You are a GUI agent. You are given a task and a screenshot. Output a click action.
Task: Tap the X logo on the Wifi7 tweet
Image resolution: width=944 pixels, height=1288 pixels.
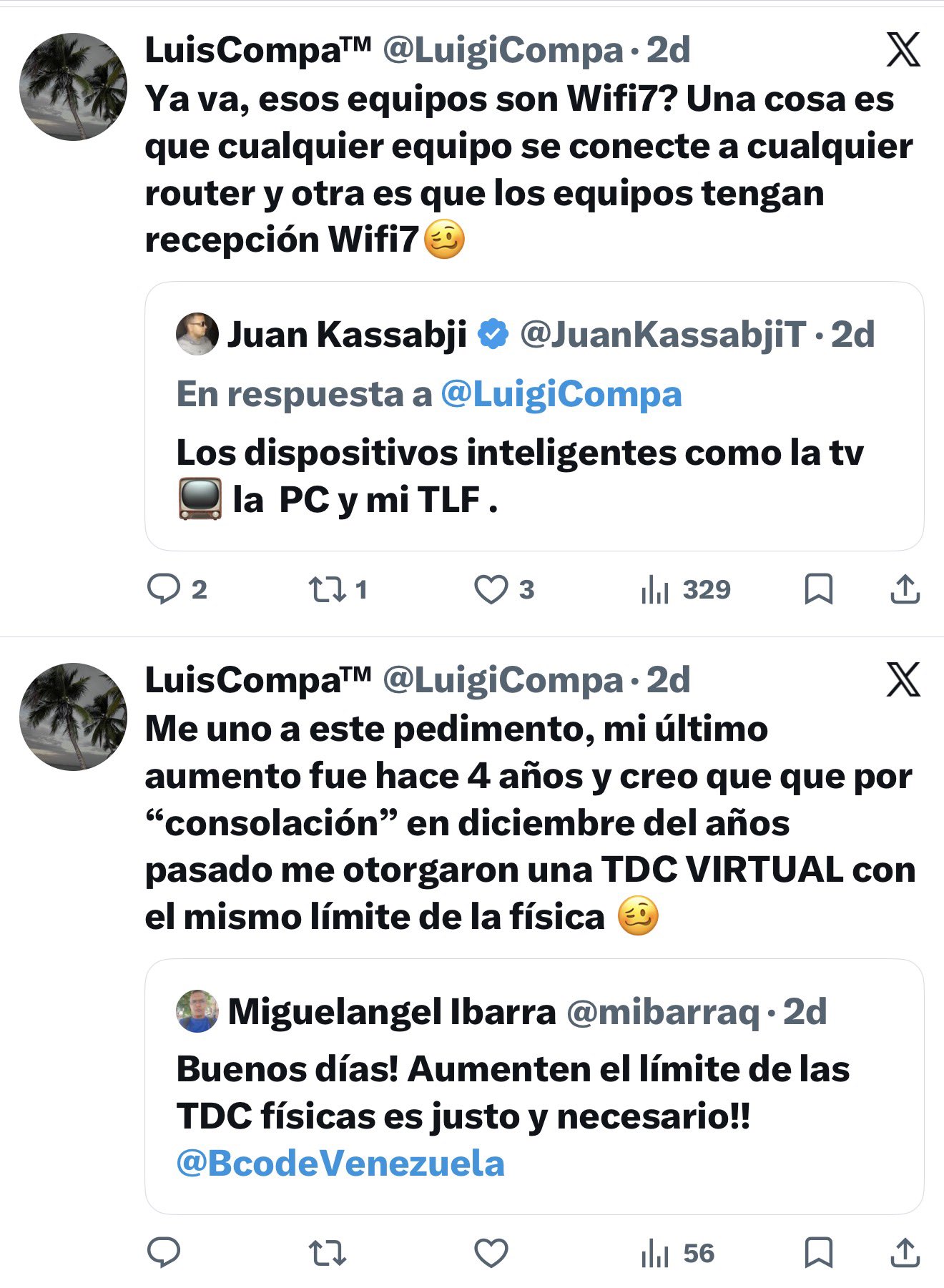(903, 50)
